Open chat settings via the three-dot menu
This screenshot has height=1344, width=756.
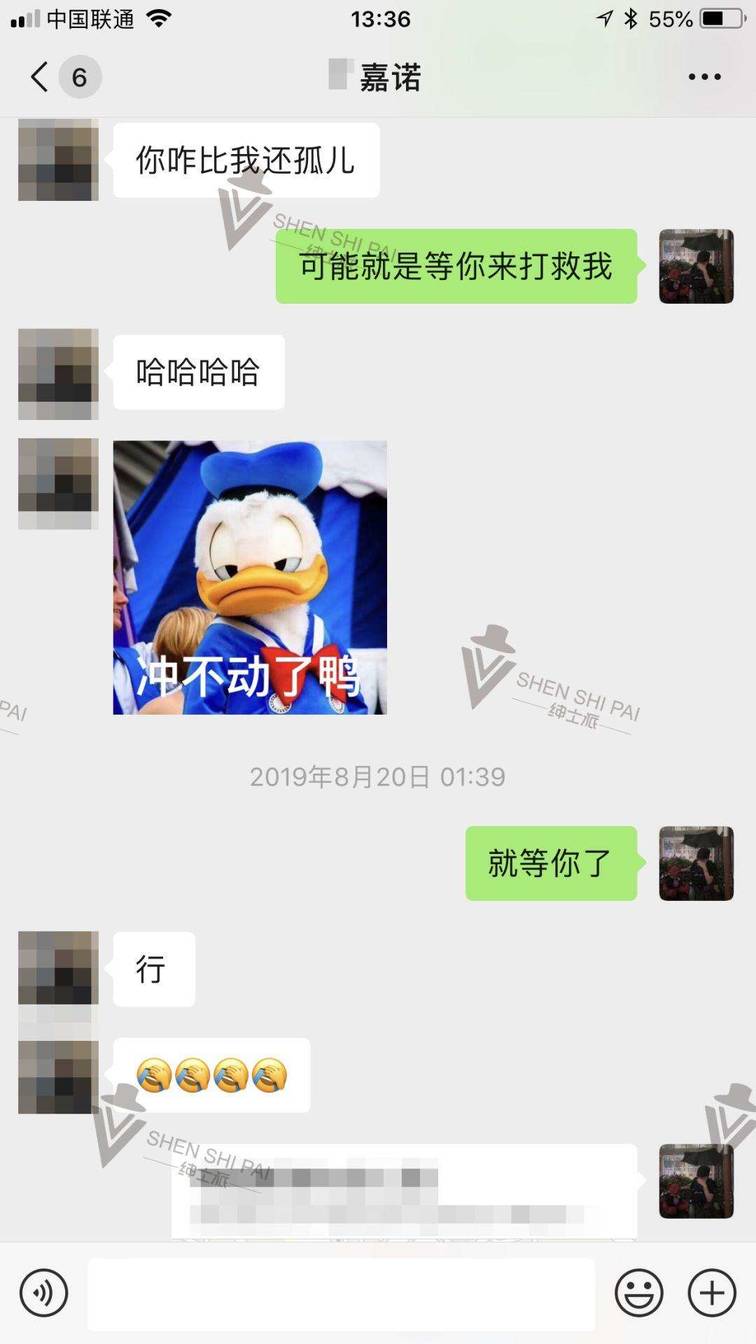tap(706, 76)
